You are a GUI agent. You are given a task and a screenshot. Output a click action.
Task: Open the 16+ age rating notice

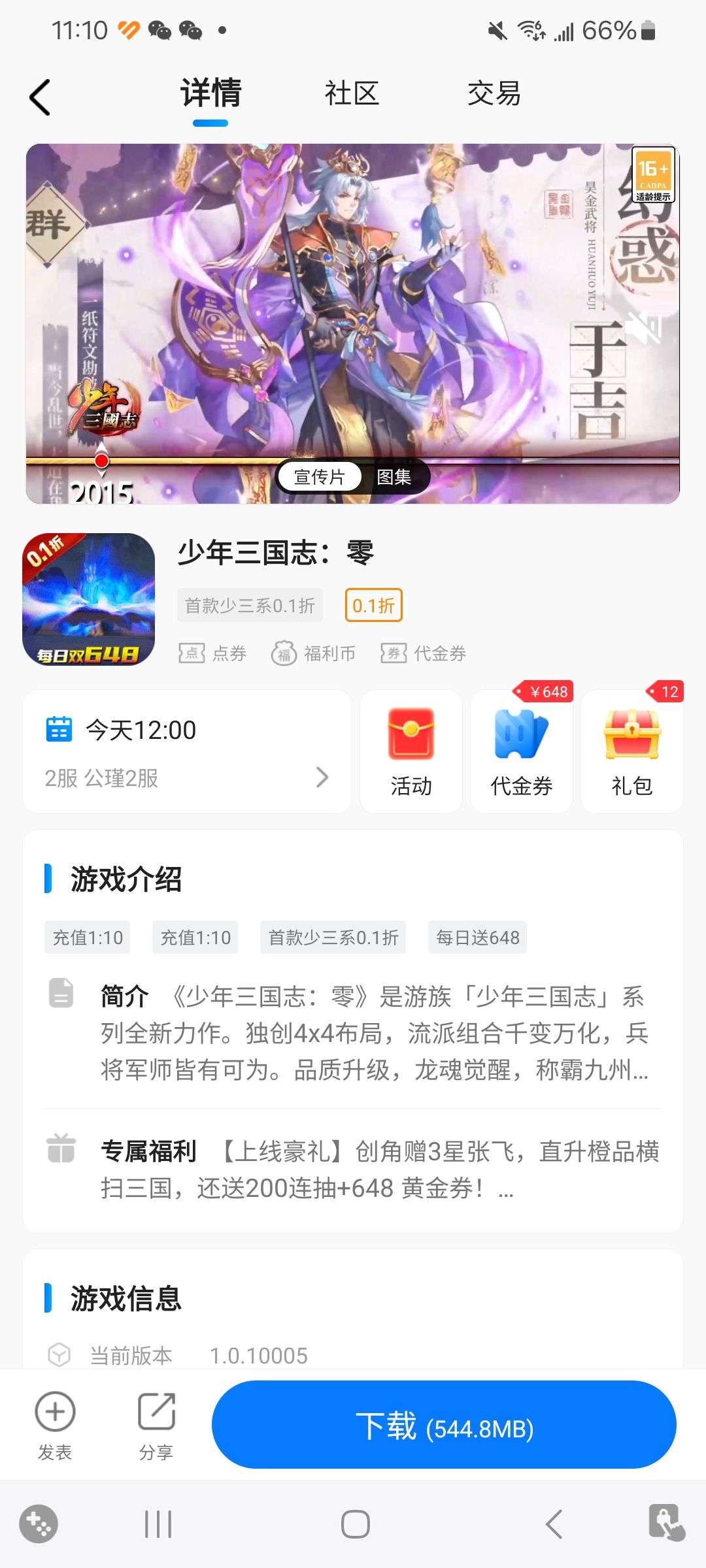click(652, 174)
